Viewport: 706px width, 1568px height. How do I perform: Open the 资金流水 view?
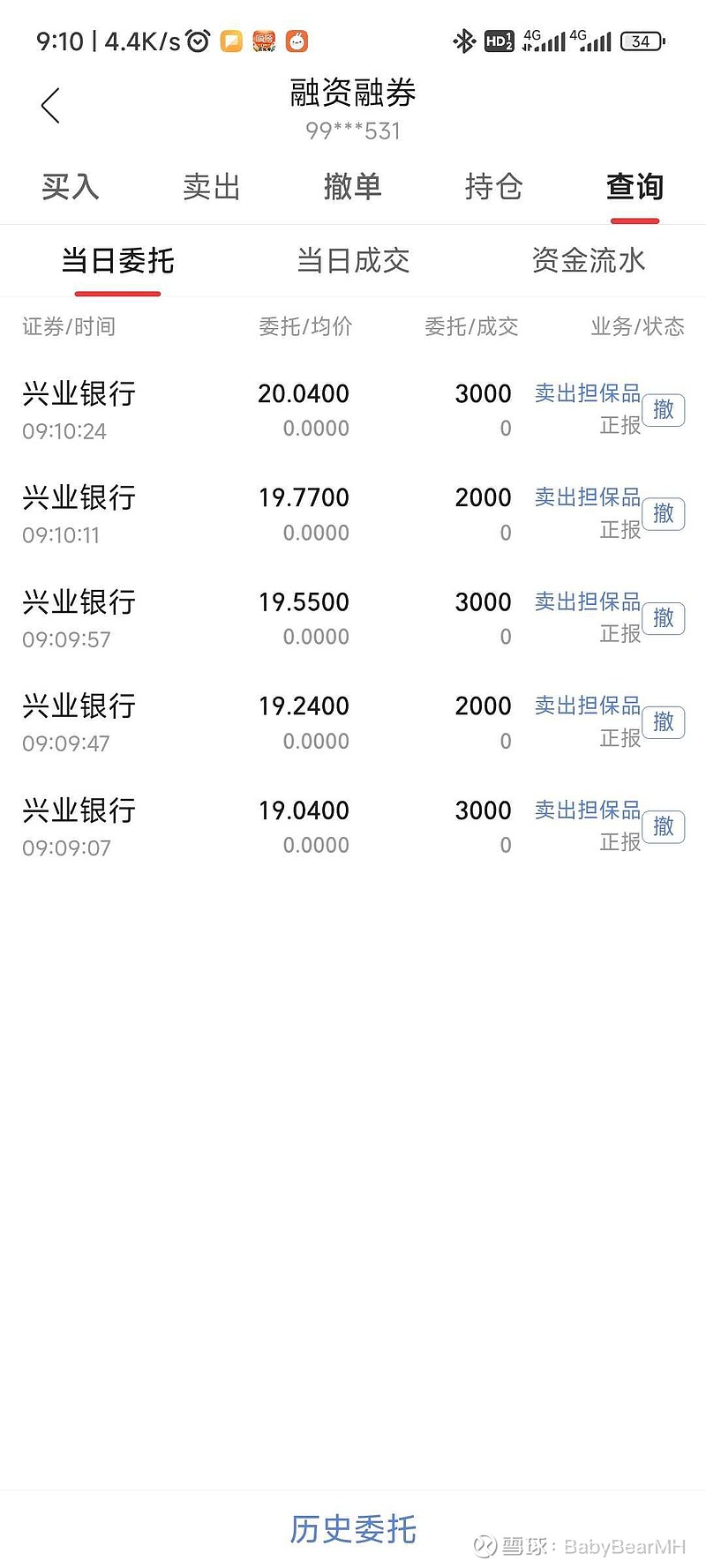pos(589,261)
